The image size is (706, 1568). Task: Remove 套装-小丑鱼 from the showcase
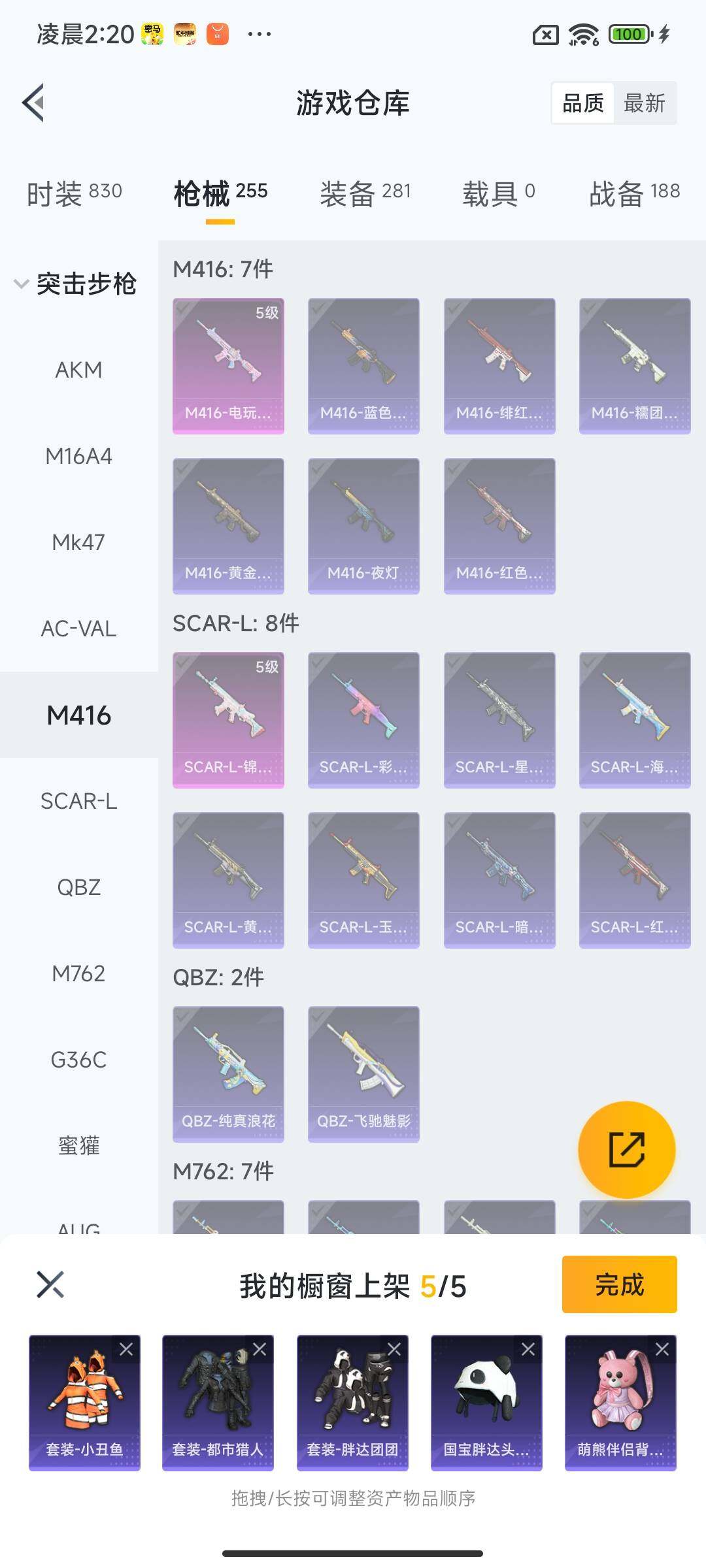(126, 1349)
